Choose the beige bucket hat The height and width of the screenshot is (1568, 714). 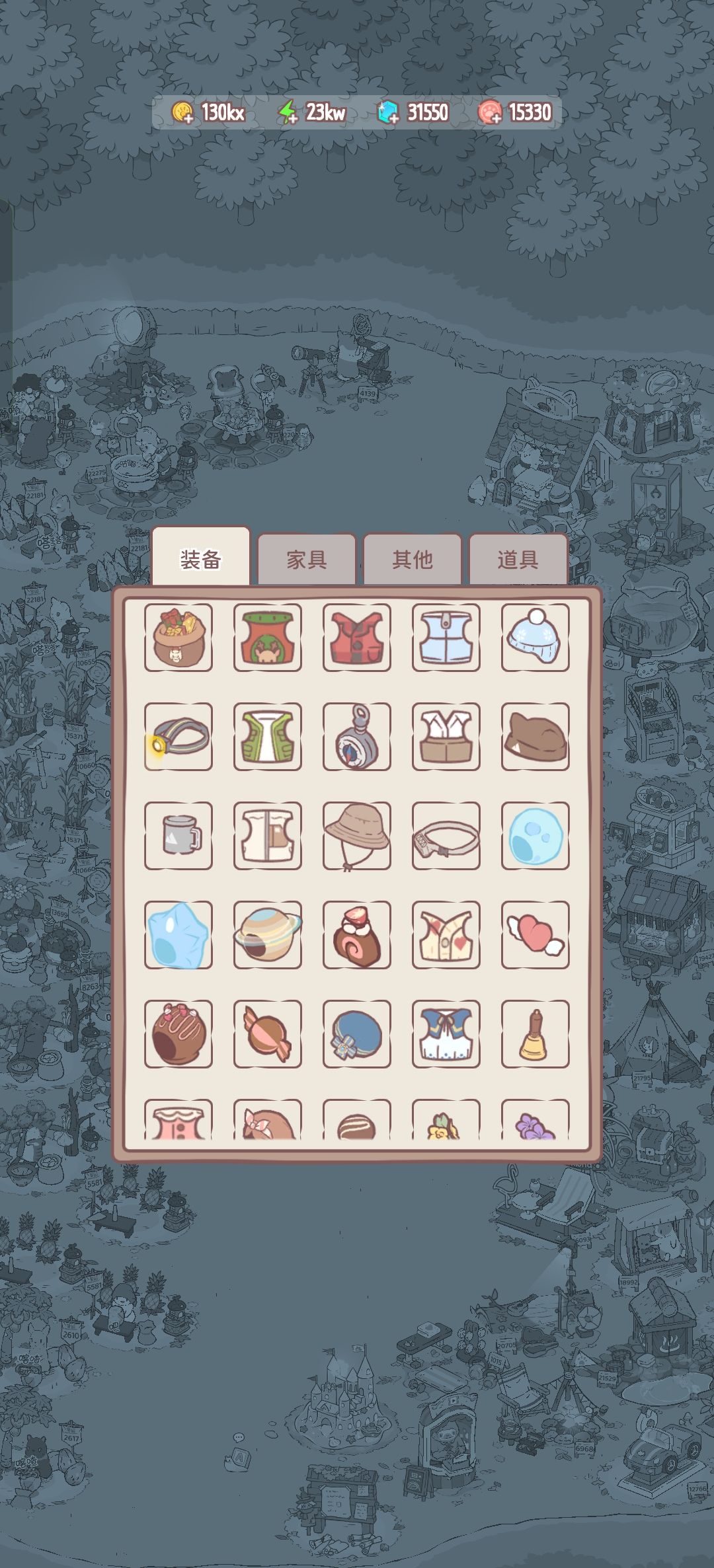357,836
